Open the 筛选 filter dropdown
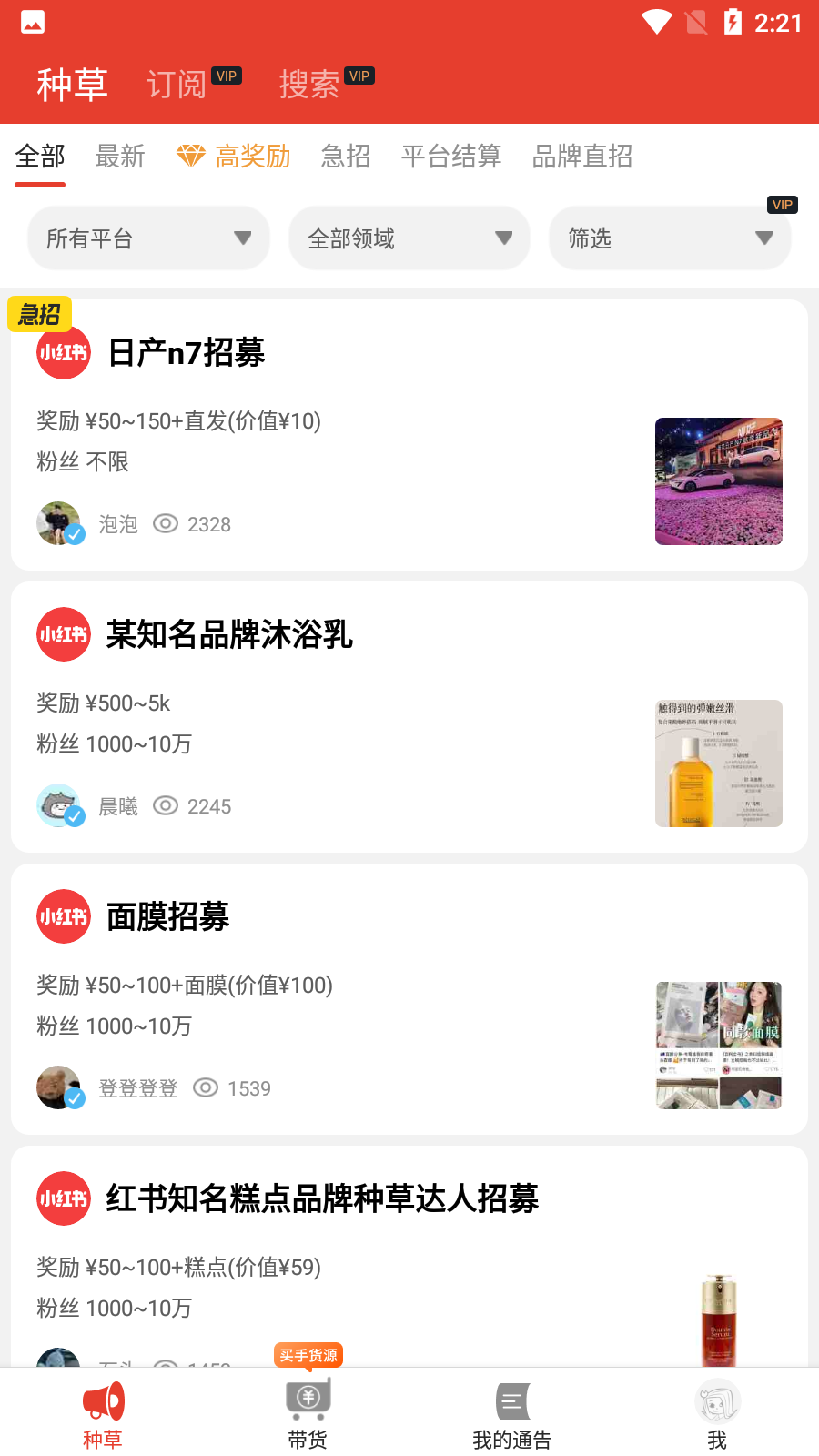Viewport: 819px width, 1456px height. (x=670, y=238)
